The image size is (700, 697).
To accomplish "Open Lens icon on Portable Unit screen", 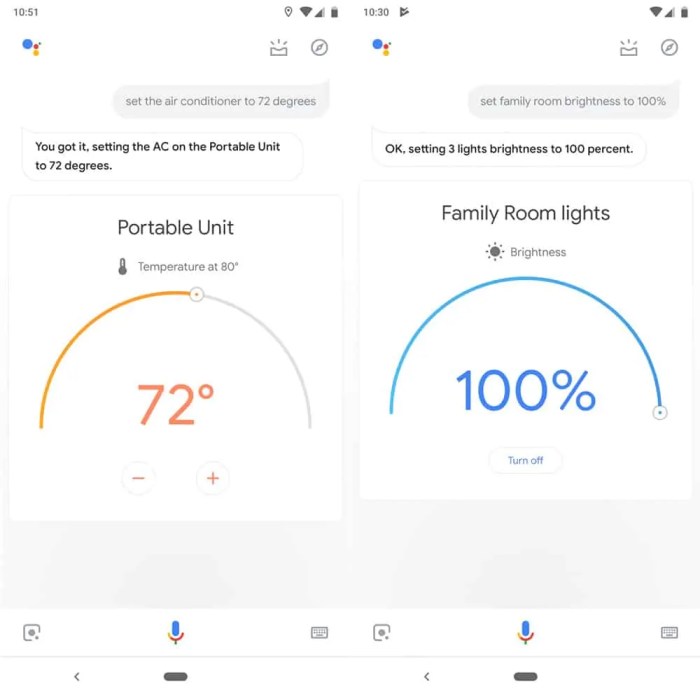I will coord(32,632).
